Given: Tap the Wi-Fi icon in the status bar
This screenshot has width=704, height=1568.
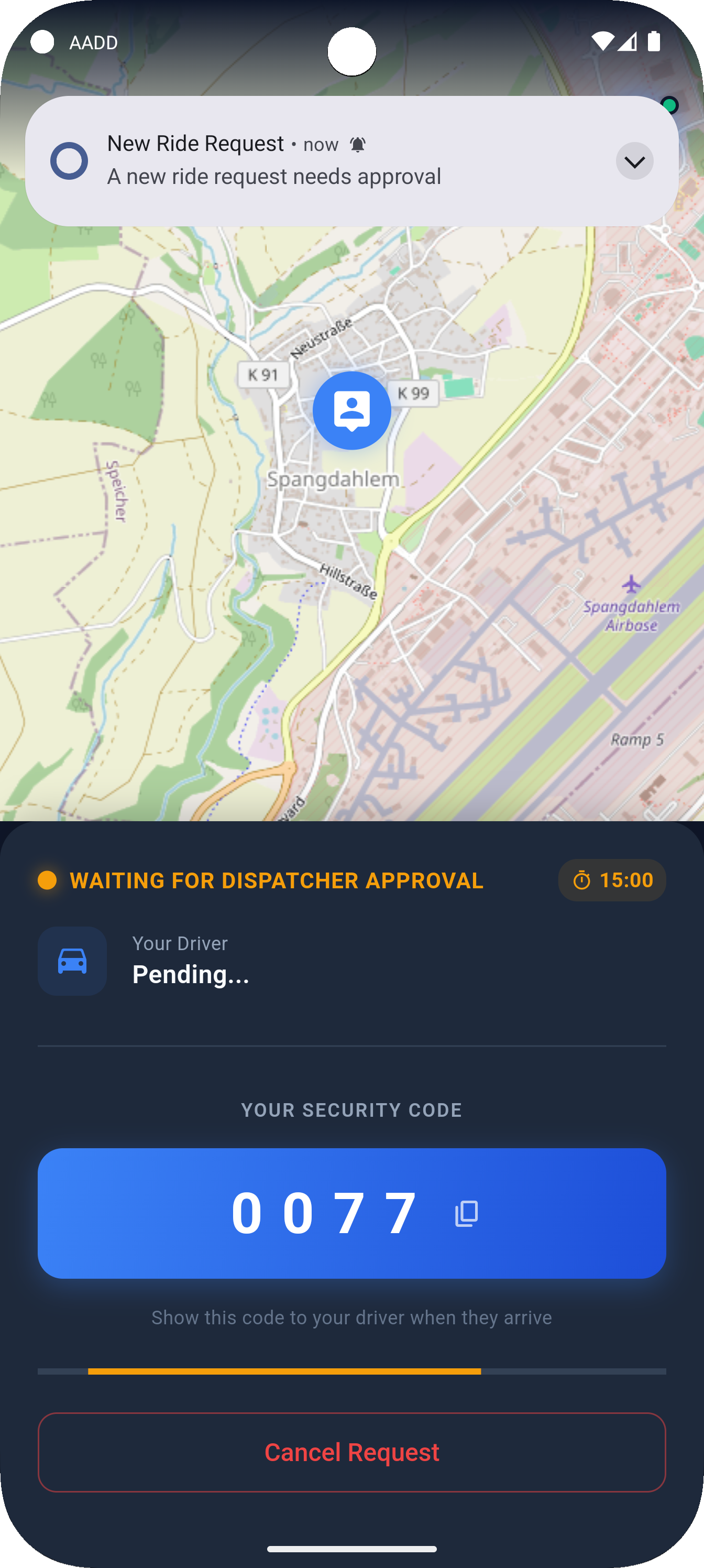Looking at the screenshot, I should point(603,40).
